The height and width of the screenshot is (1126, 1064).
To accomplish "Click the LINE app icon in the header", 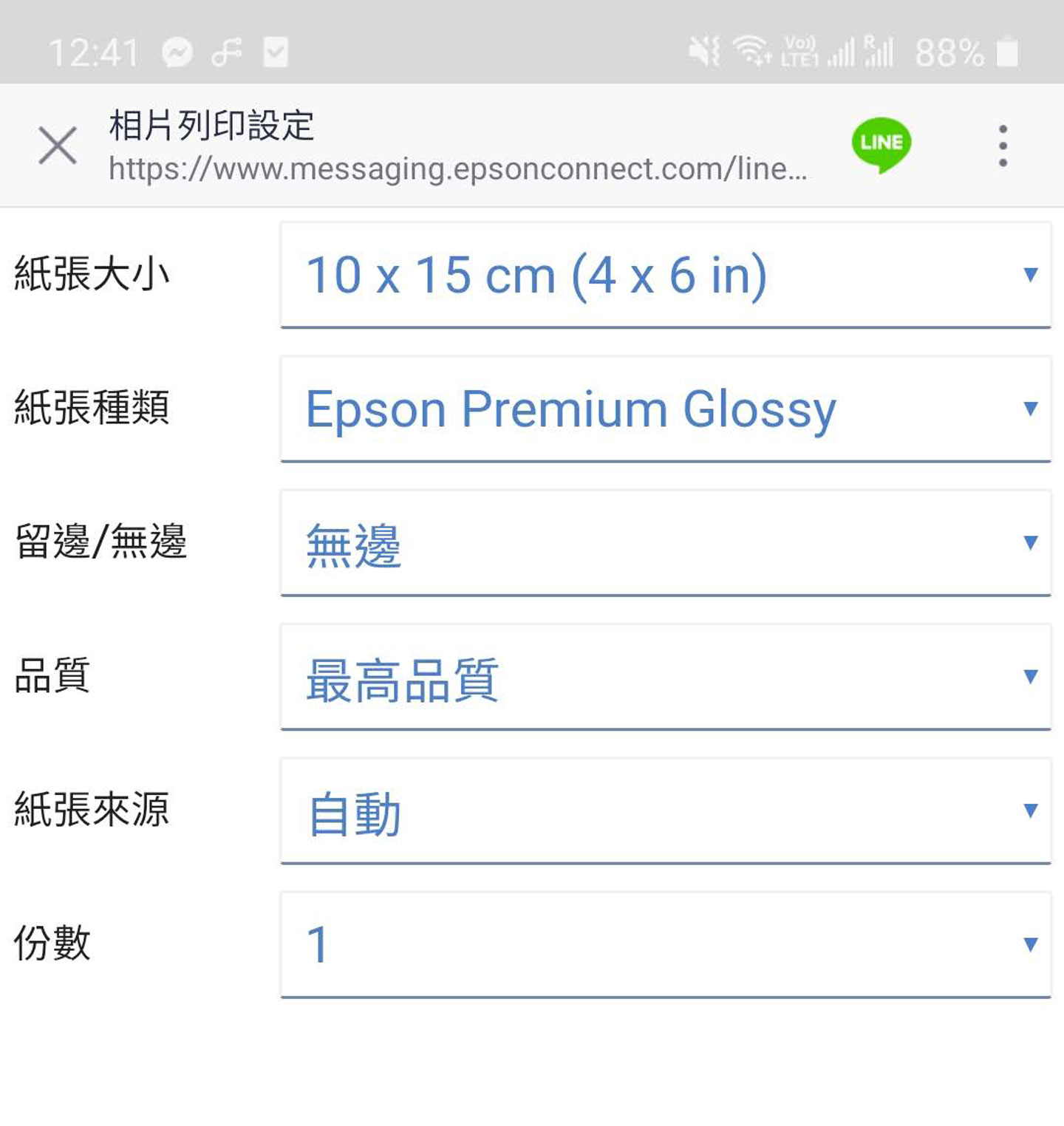I will click(x=881, y=143).
